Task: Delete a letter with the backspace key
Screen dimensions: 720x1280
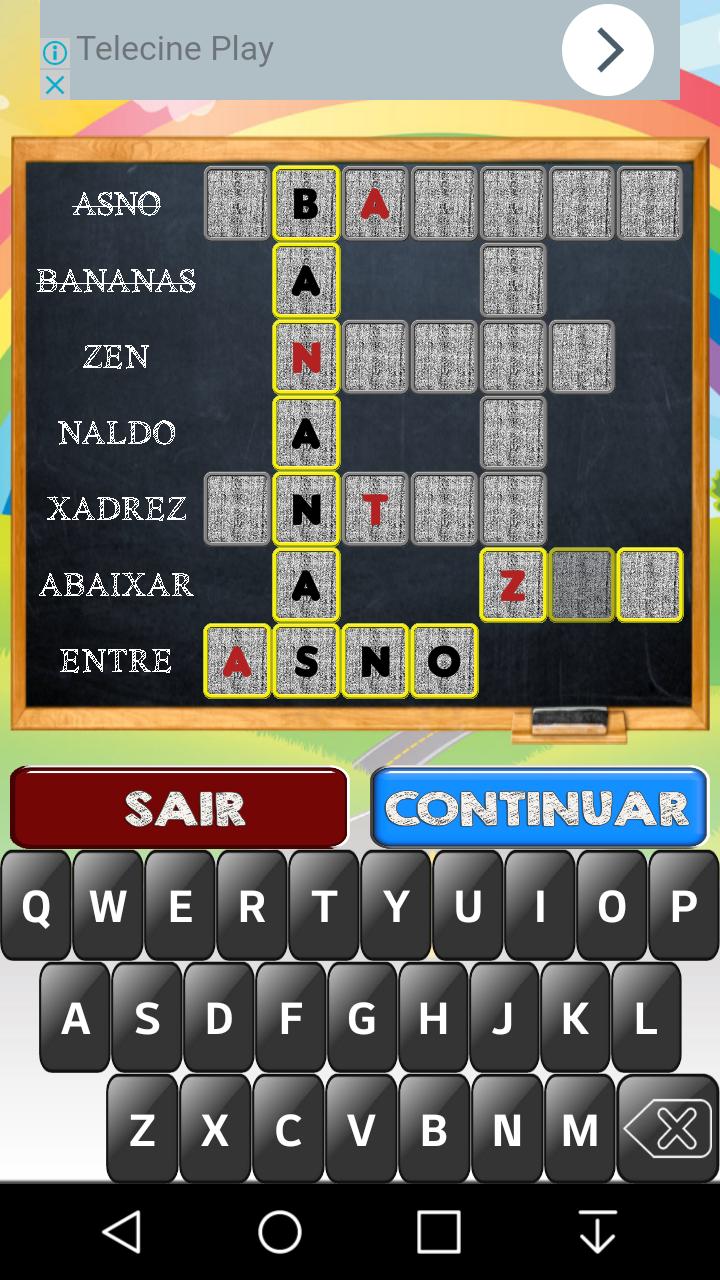Action: tap(667, 1129)
